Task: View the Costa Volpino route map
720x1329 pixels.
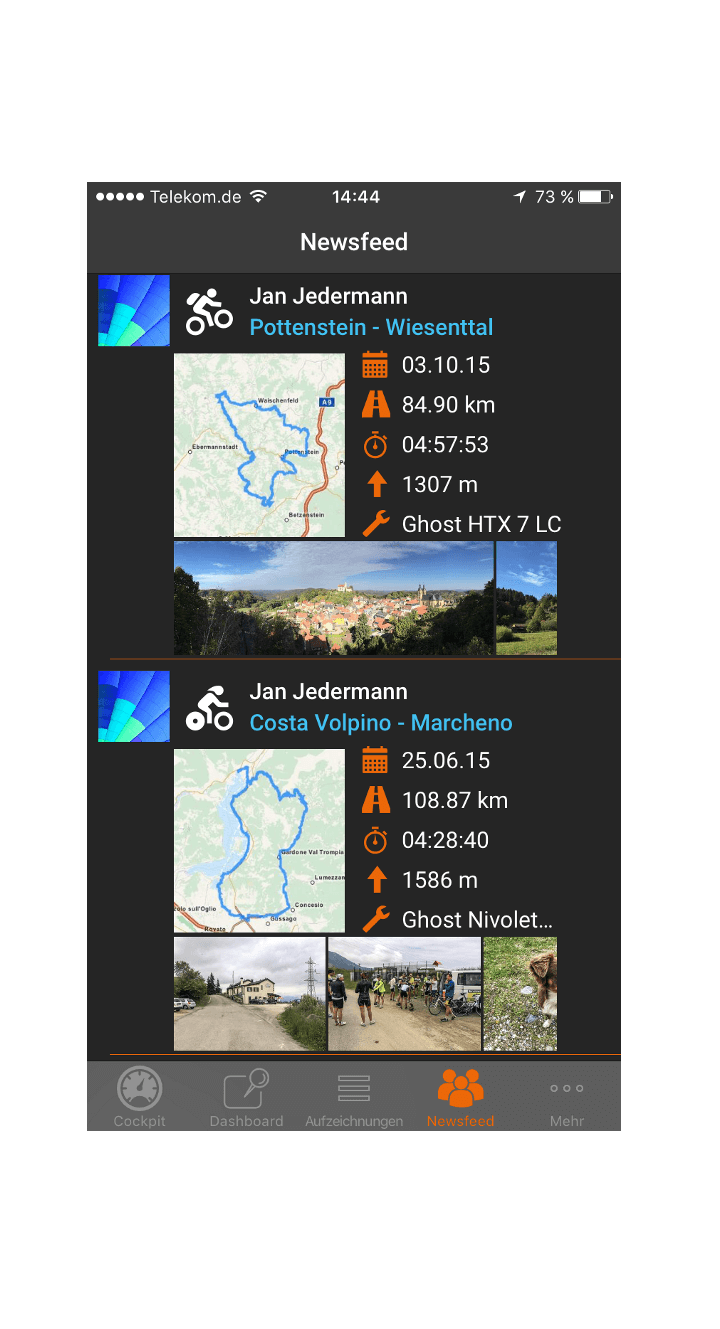Action: tap(259, 841)
